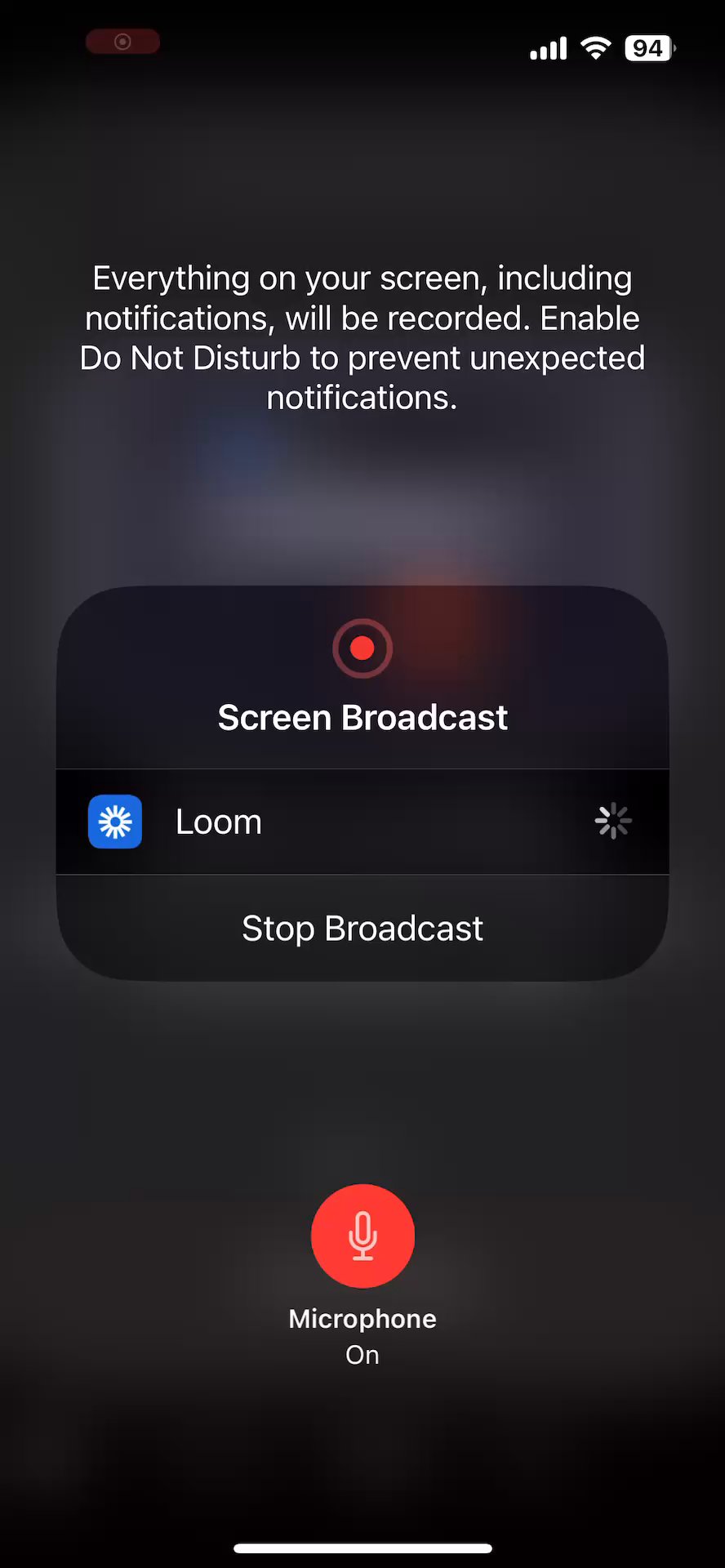Turn off the Microphone
725x1568 pixels.
(x=362, y=1236)
